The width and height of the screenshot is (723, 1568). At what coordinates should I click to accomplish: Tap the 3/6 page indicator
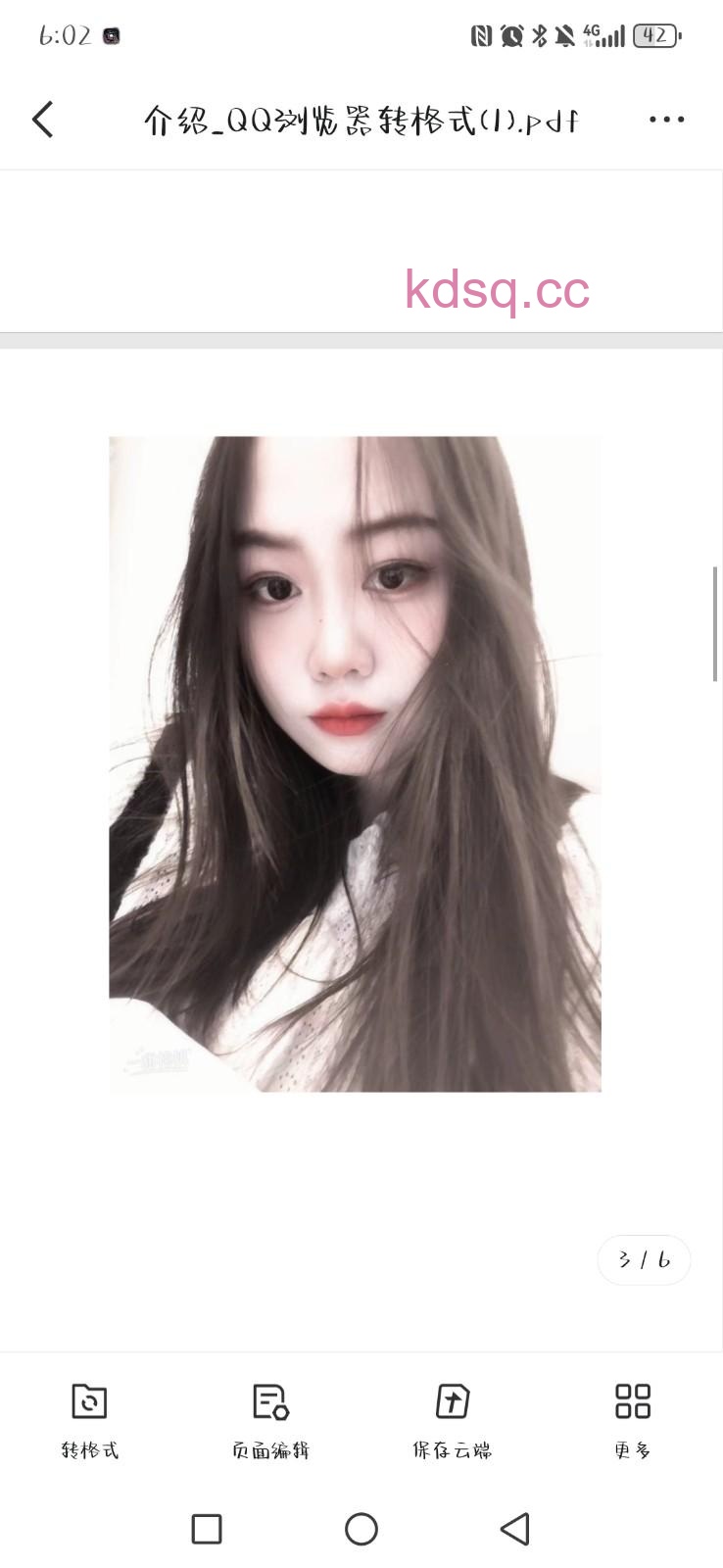coord(644,1259)
